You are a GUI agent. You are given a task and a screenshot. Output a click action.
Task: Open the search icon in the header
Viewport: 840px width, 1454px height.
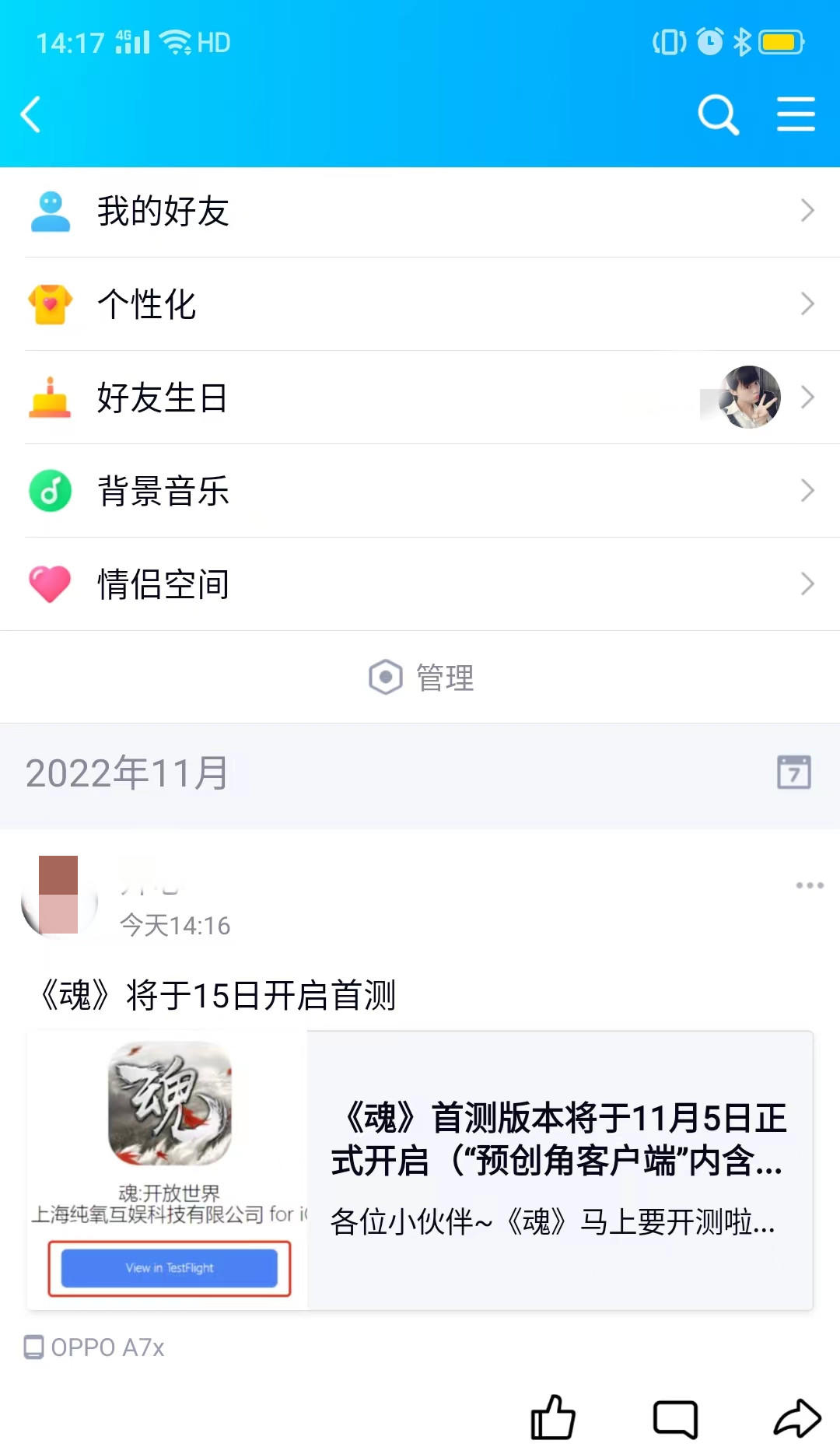point(717,115)
